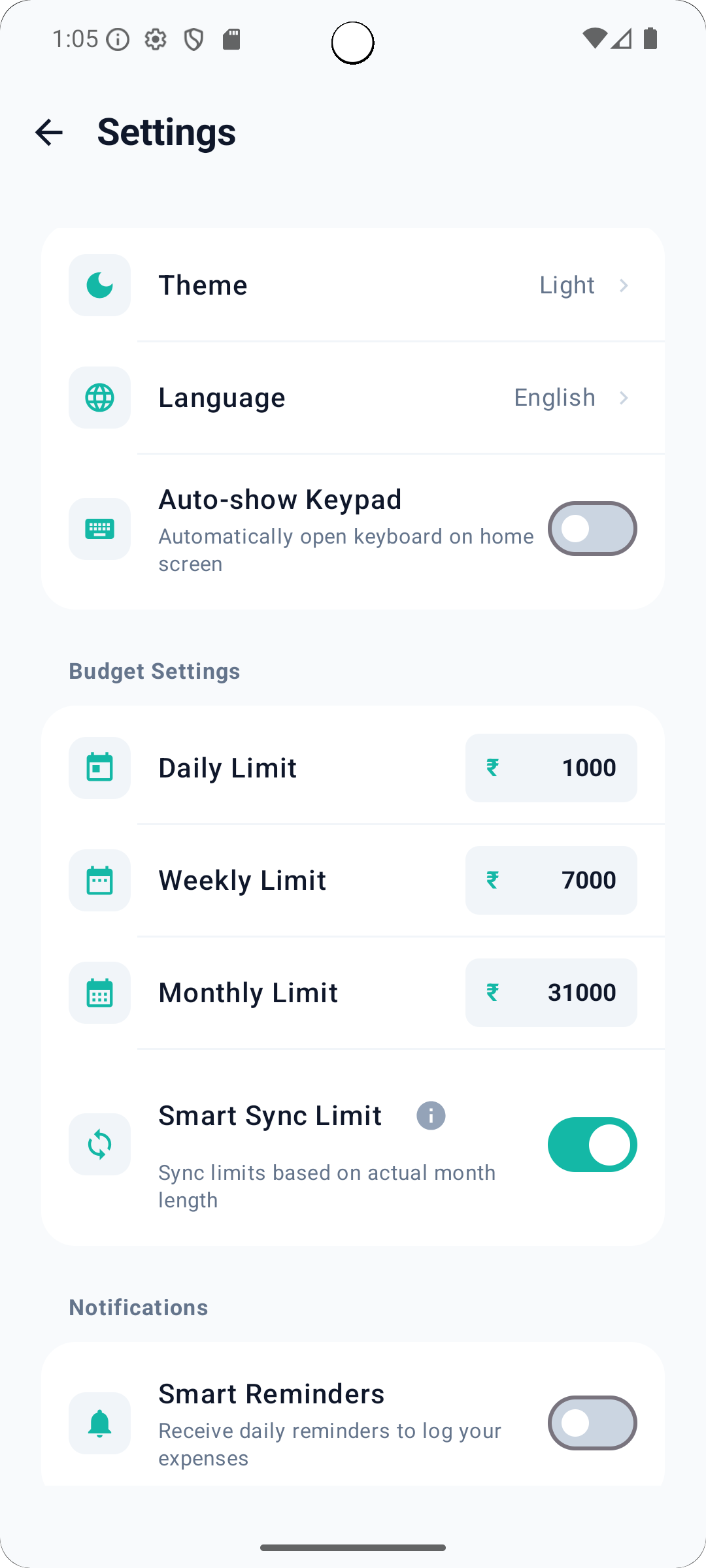
Task: Click the Smart Reminders bell icon
Action: pyautogui.click(x=99, y=1423)
